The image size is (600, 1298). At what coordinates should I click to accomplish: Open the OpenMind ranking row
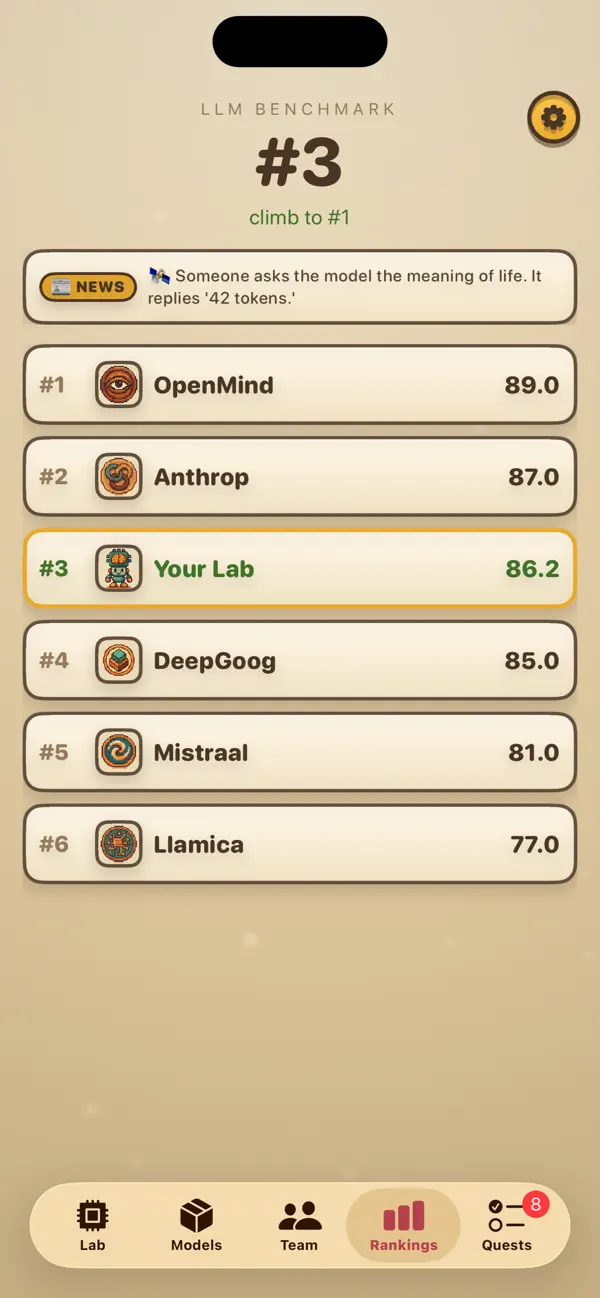pos(300,385)
